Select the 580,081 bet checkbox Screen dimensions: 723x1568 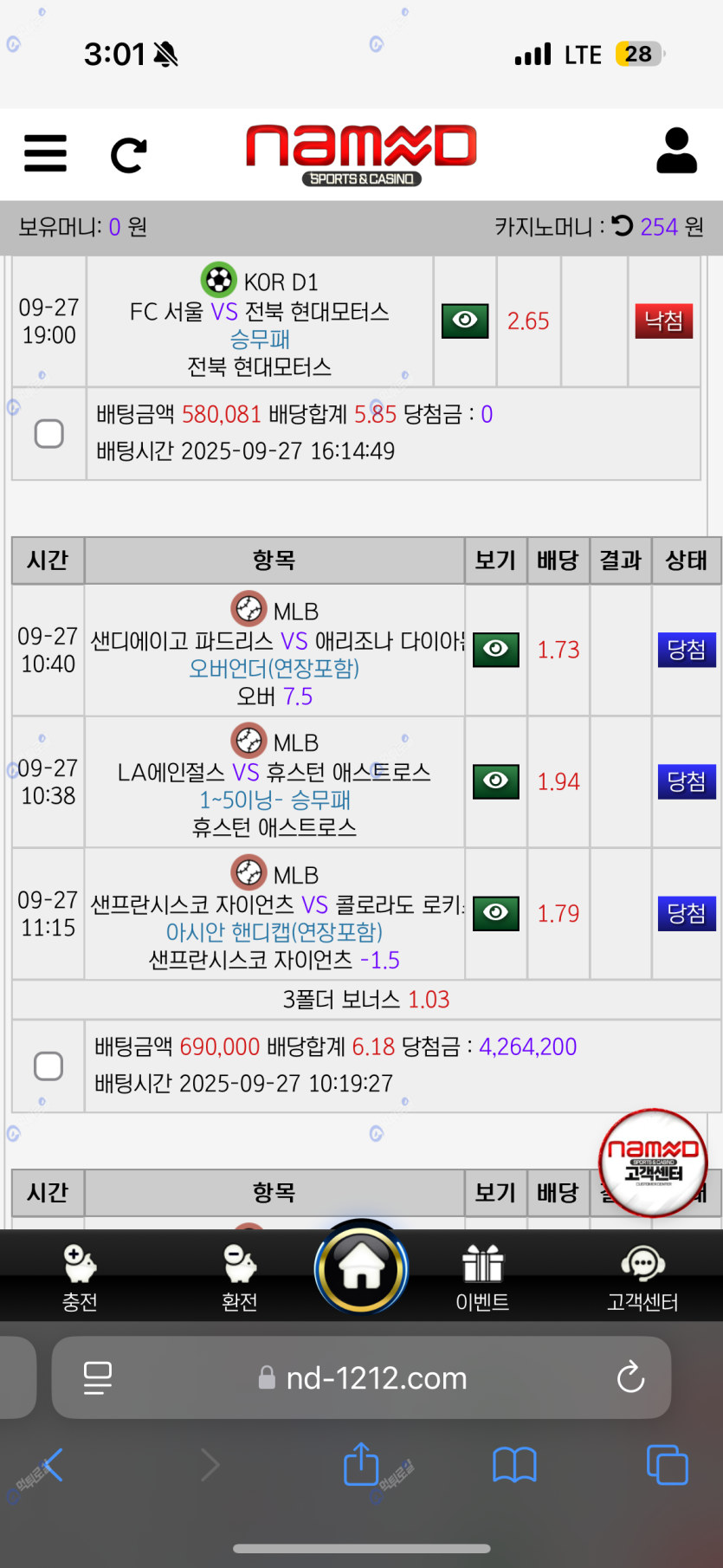pyautogui.click(x=49, y=433)
